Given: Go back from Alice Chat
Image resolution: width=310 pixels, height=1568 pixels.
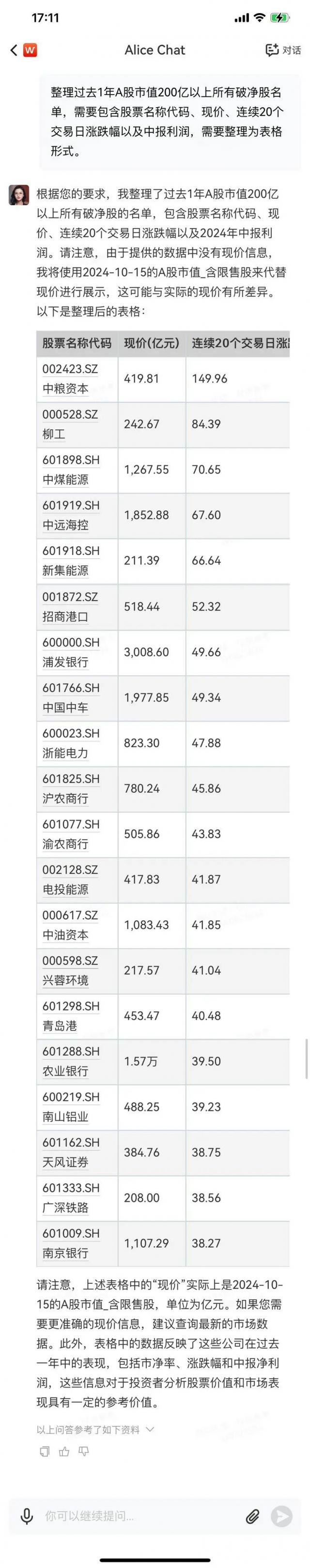Looking at the screenshot, I should pyautogui.click(x=14, y=50).
